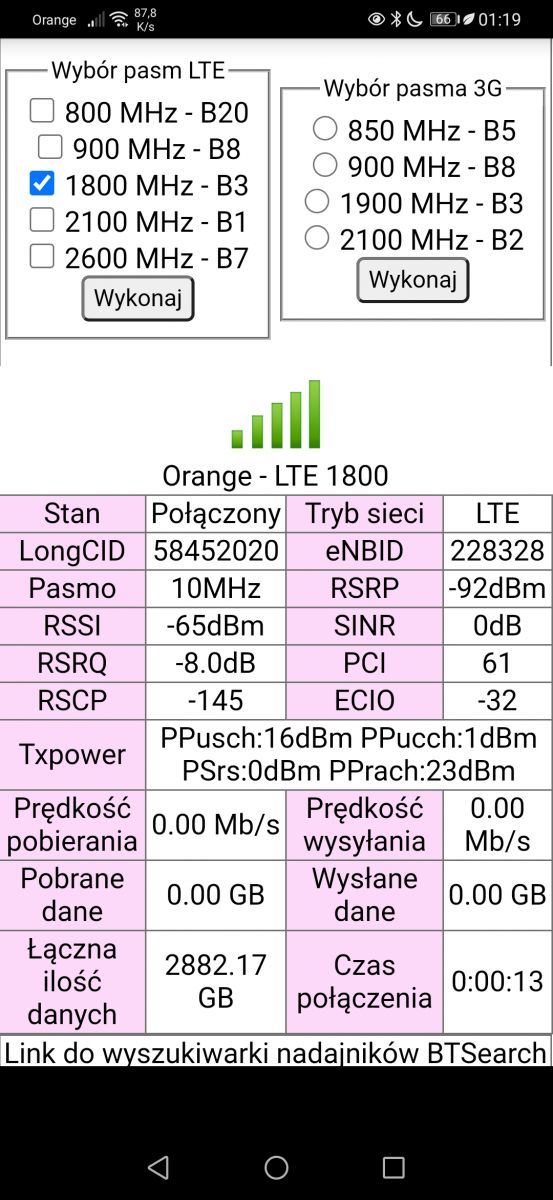Check the 800 MHz - B20 LTE band
This screenshot has width=553, height=1200.
click(41, 110)
